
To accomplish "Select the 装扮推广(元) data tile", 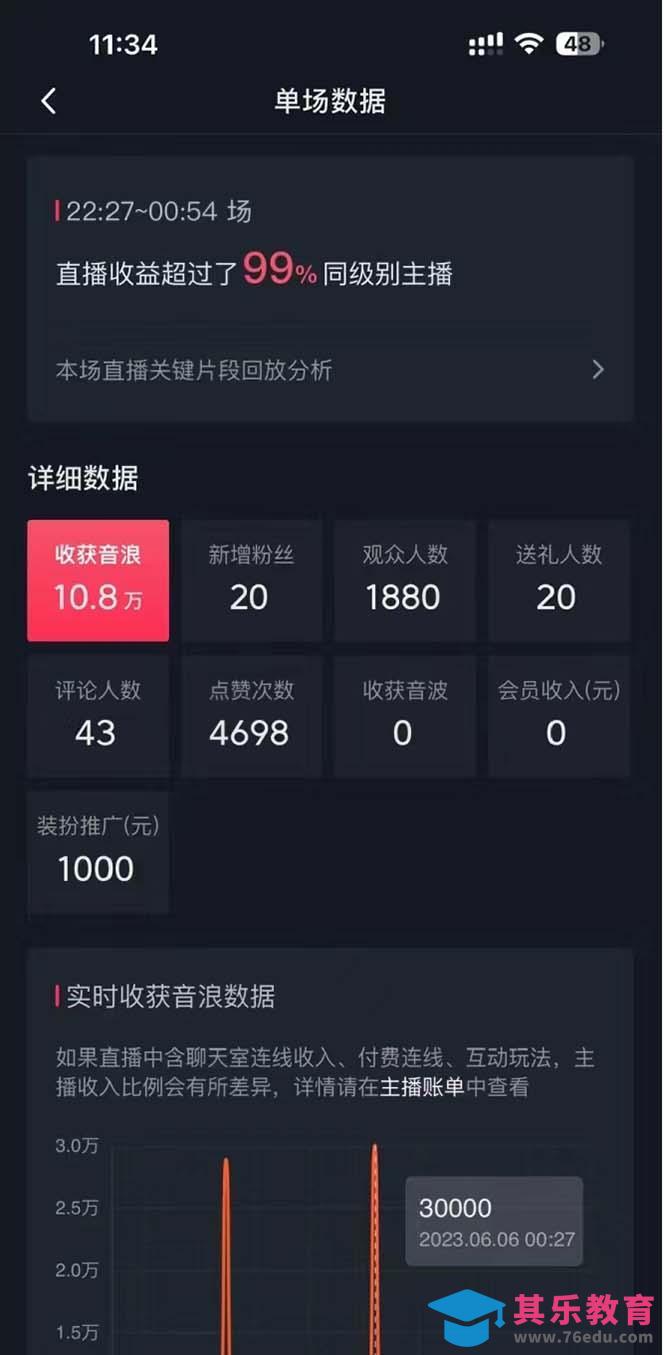I will coord(98,852).
